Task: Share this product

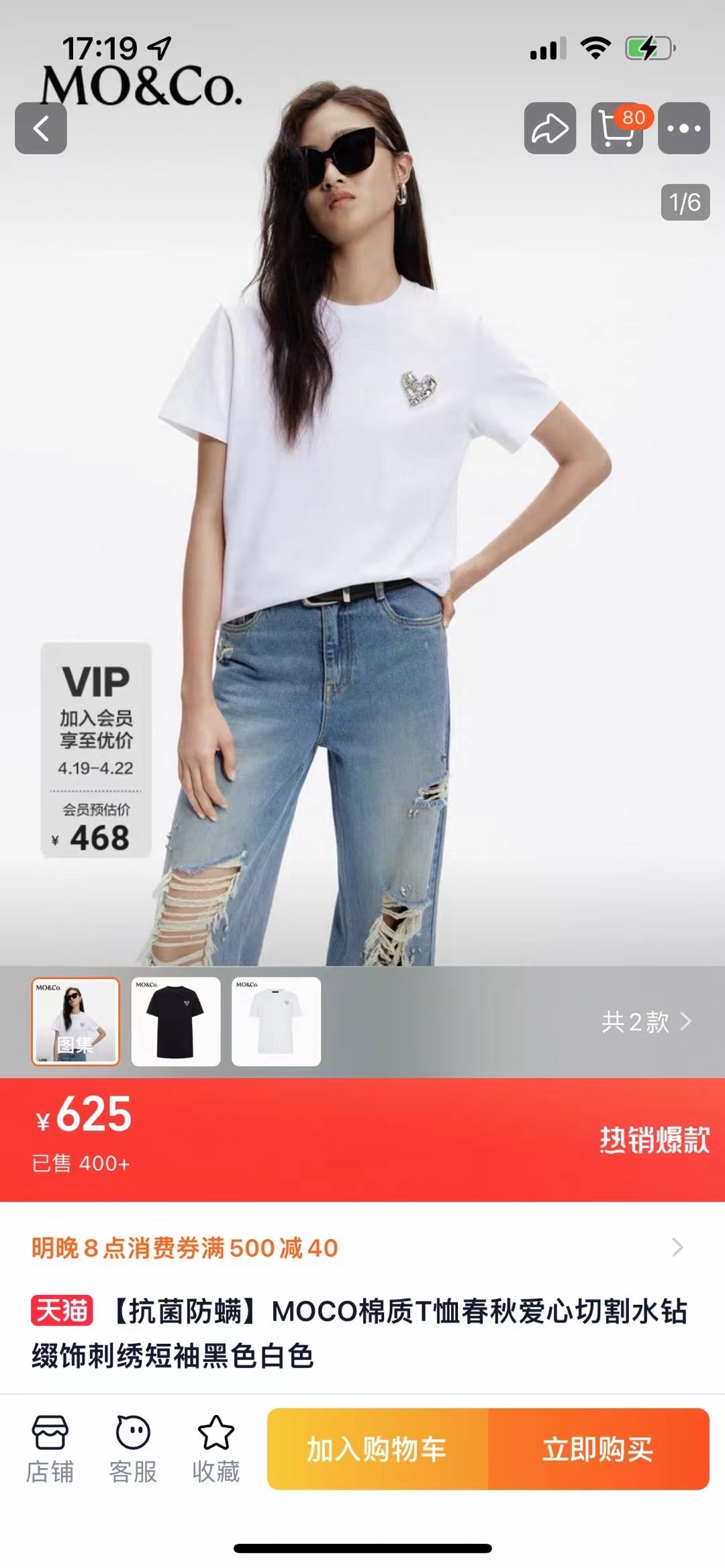Action: click(x=550, y=128)
